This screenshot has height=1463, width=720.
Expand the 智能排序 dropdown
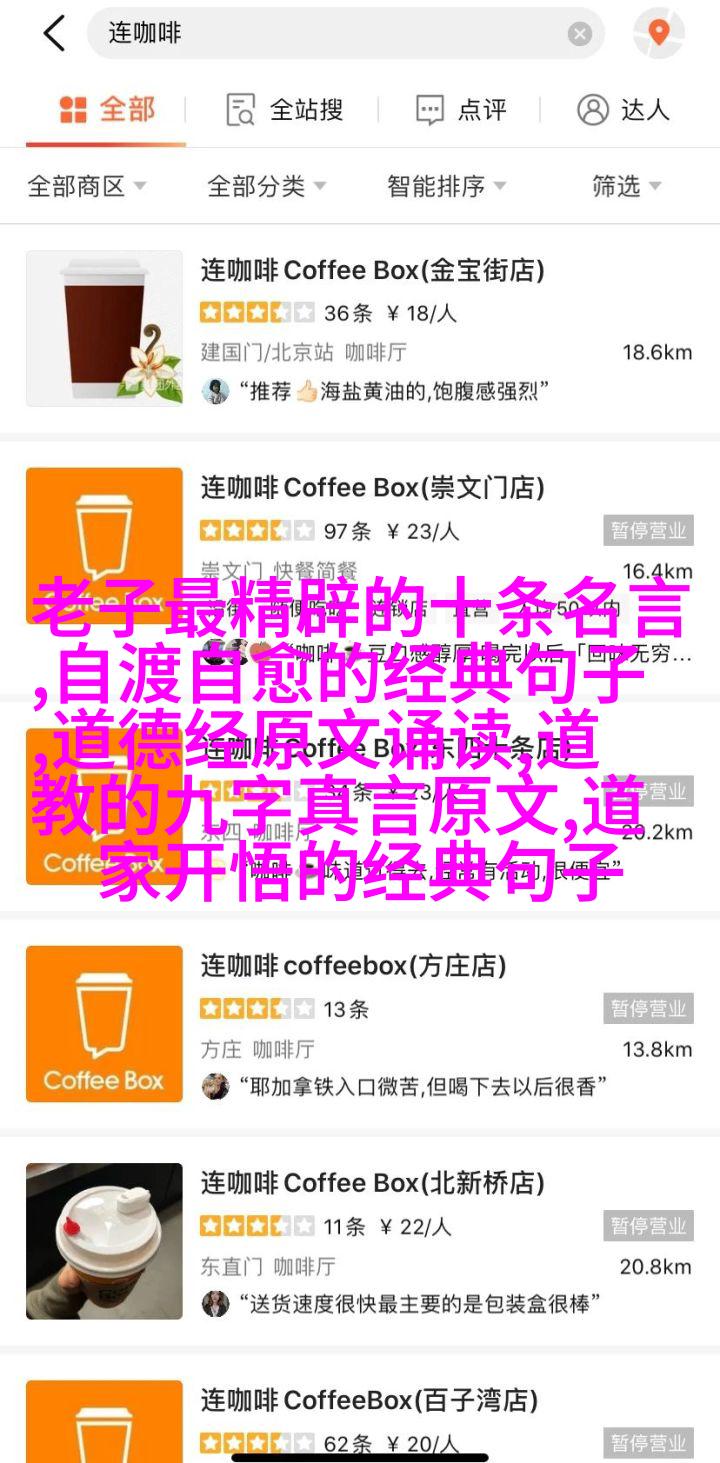[x=446, y=186]
